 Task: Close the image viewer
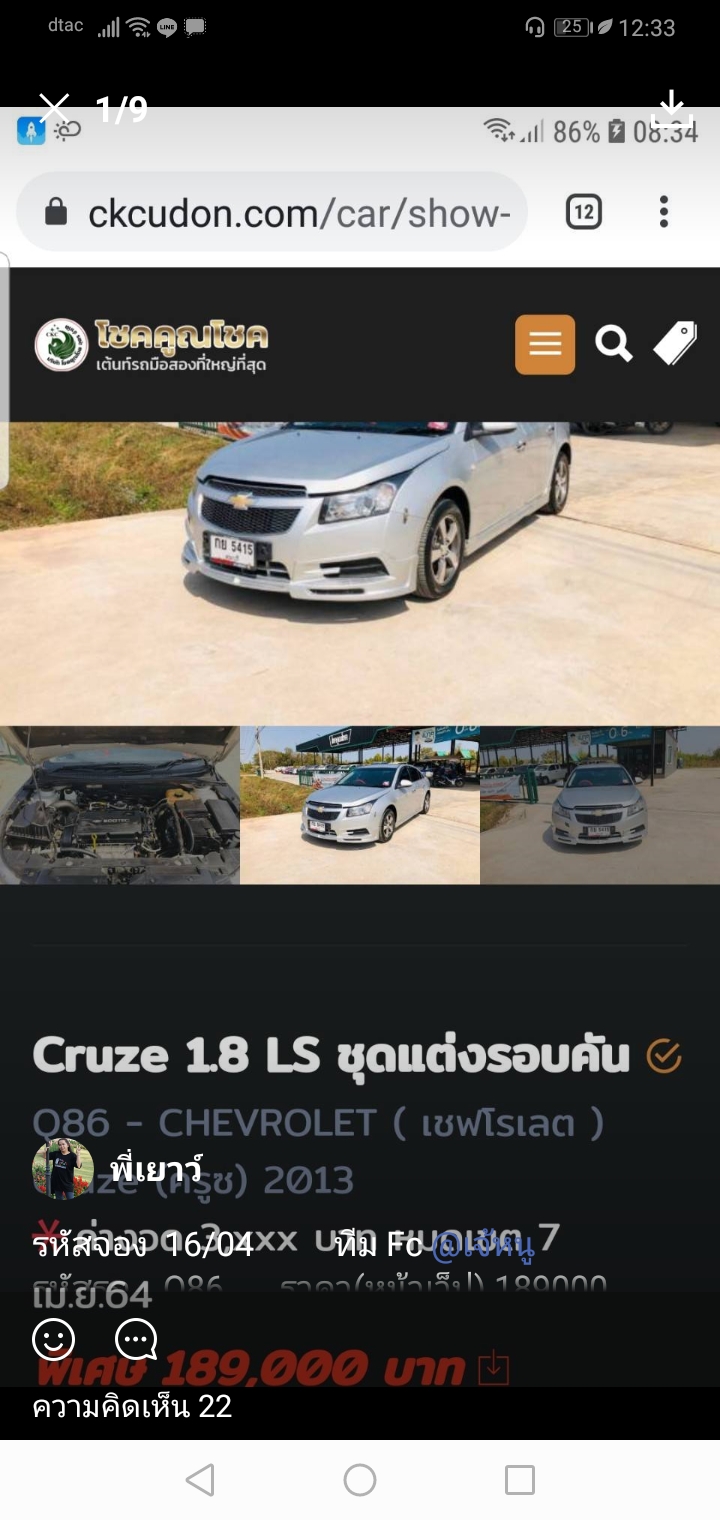pyautogui.click(x=54, y=108)
